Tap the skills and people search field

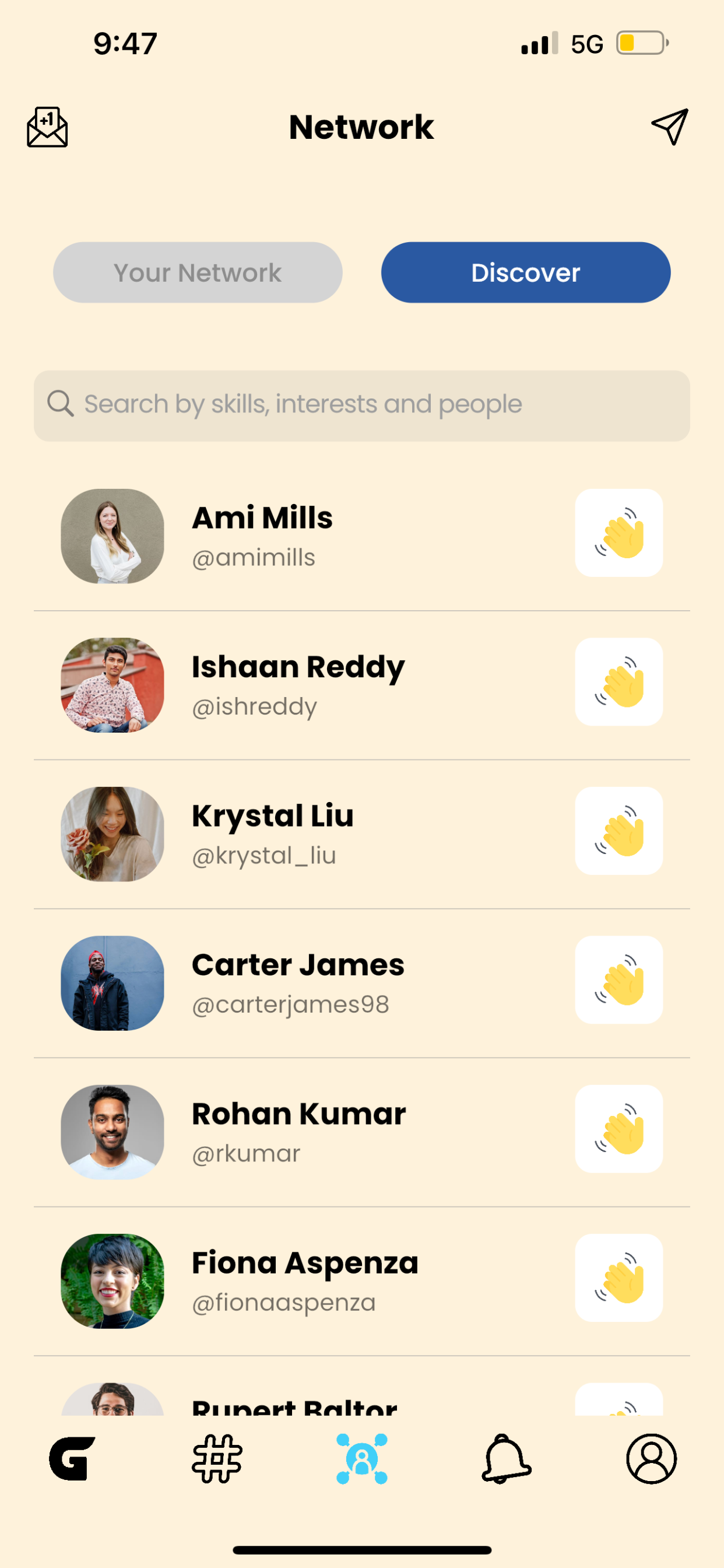pyautogui.click(x=361, y=405)
